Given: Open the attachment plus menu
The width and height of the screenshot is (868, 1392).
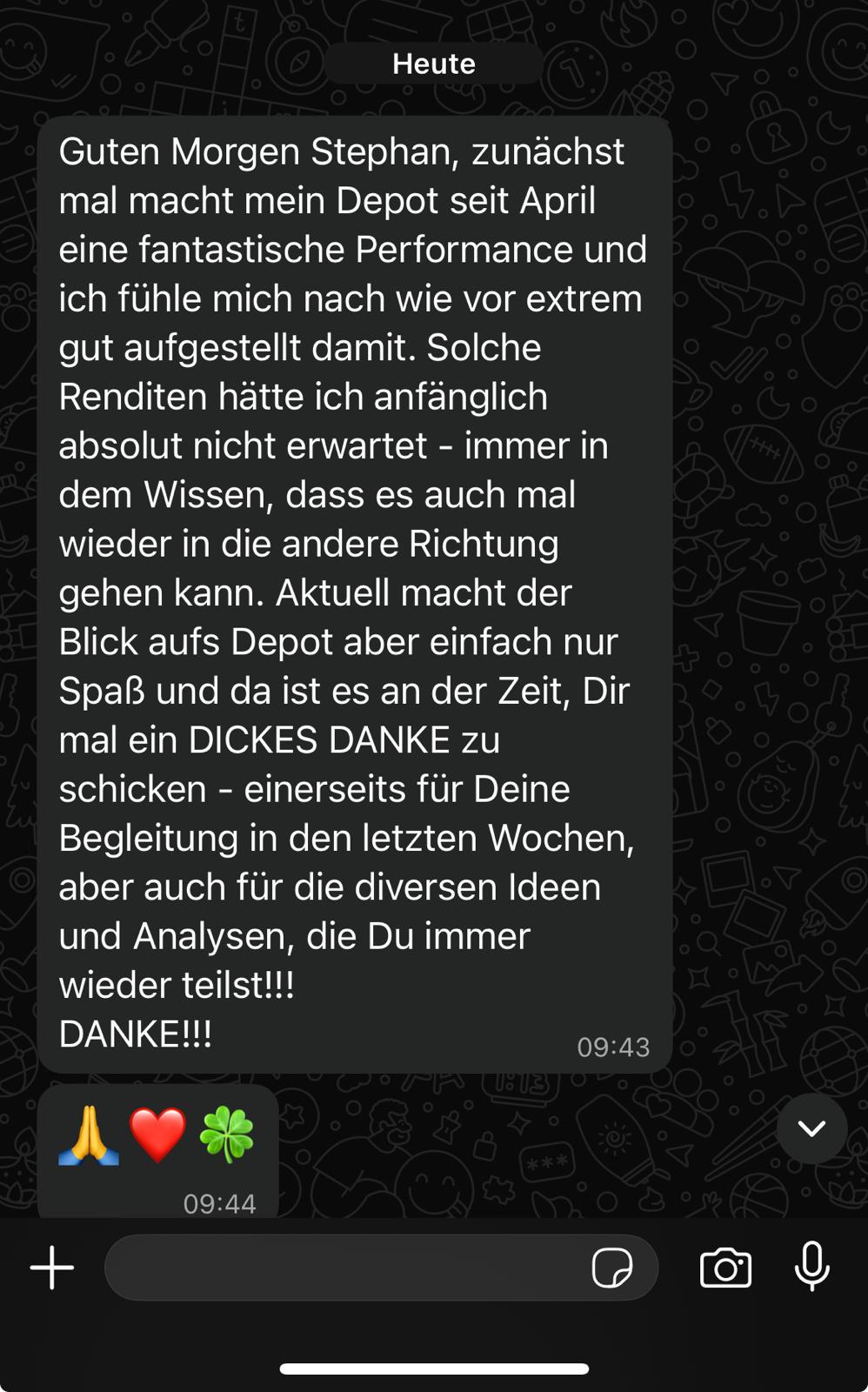Looking at the screenshot, I should tap(52, 1267).
